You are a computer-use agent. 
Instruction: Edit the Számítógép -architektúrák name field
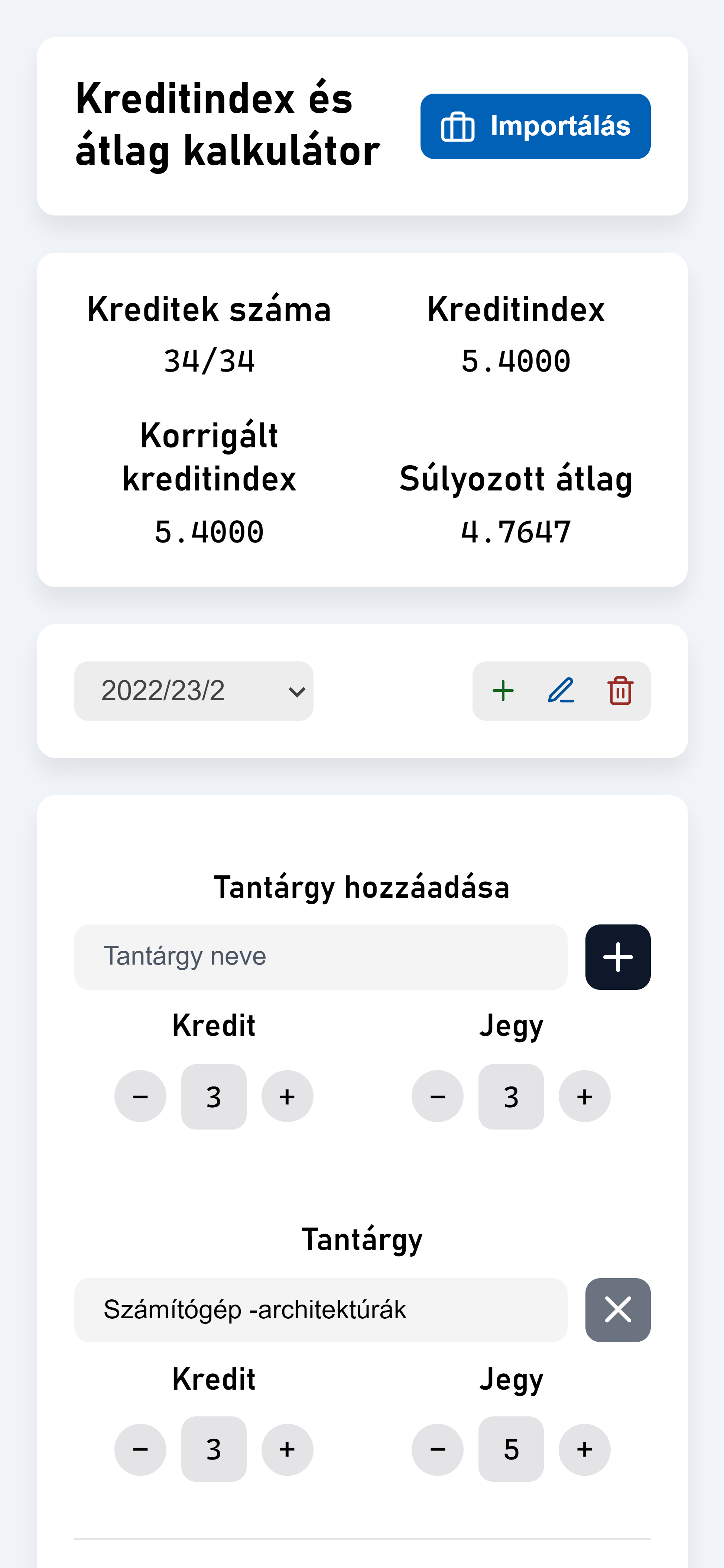321,1309
